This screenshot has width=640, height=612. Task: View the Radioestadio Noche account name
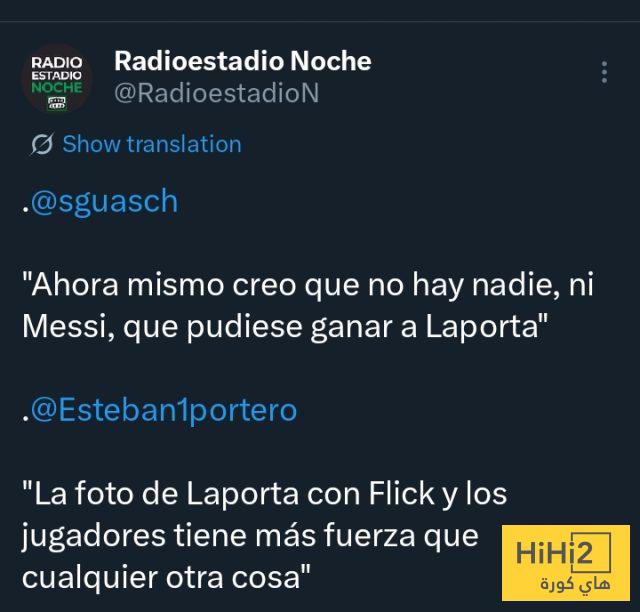[242, 60]
